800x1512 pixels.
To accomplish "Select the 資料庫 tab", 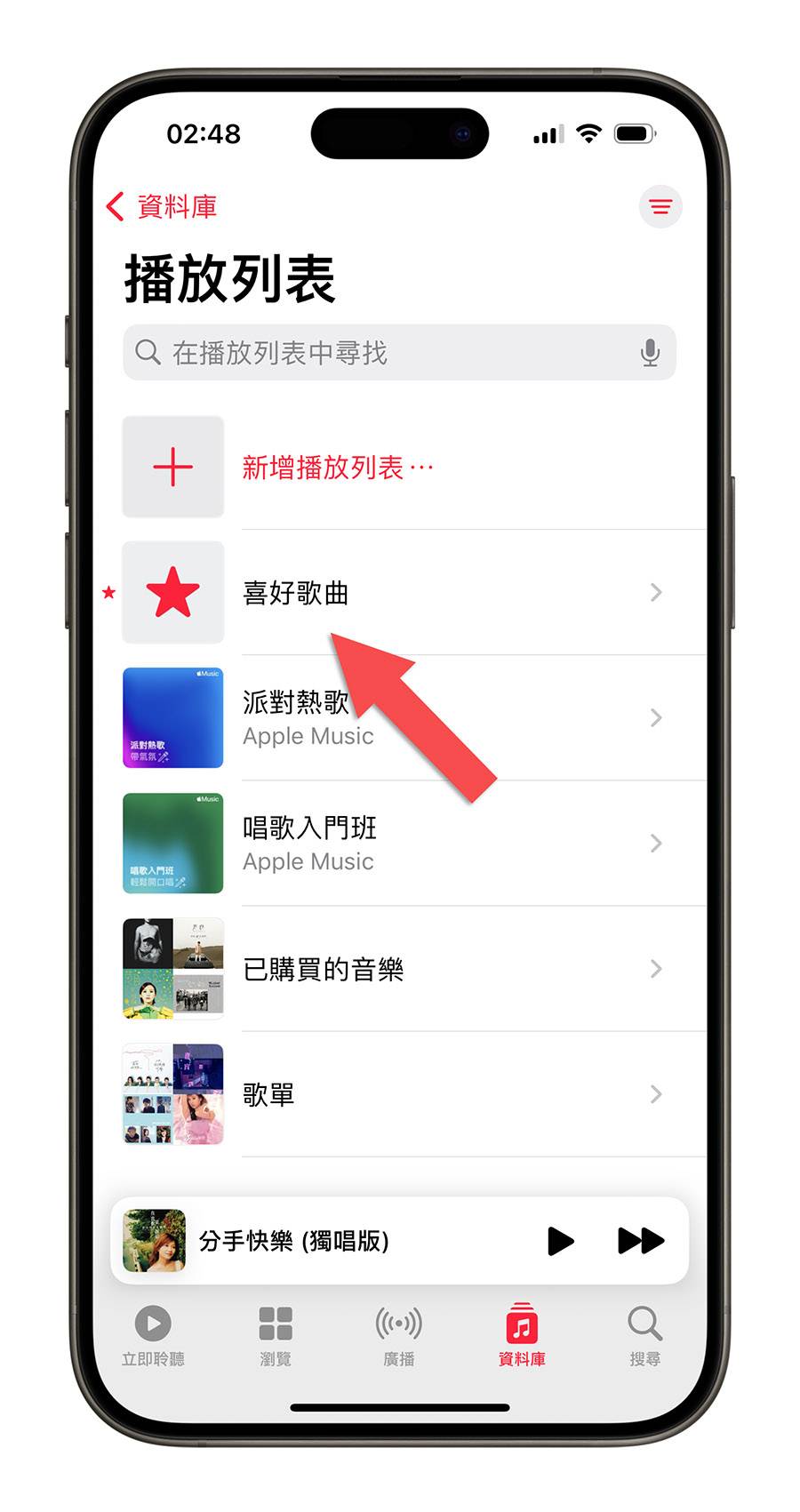I will 522,1334.
